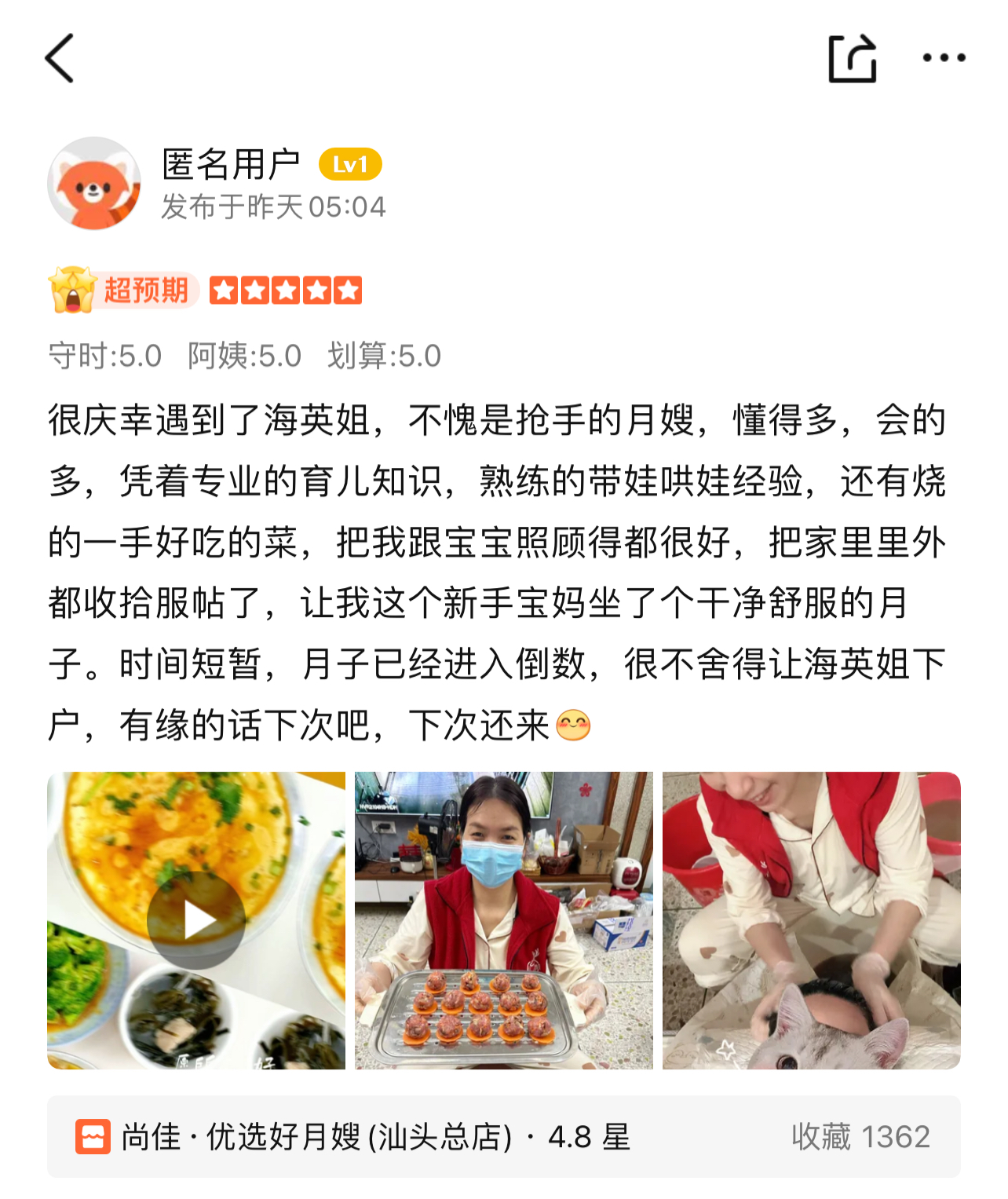Open 尚佳·优选好月嫂 (汕头总店) shop card
The width and height of the screenshot is (1008, 1199).
(x=503, y=1136)
